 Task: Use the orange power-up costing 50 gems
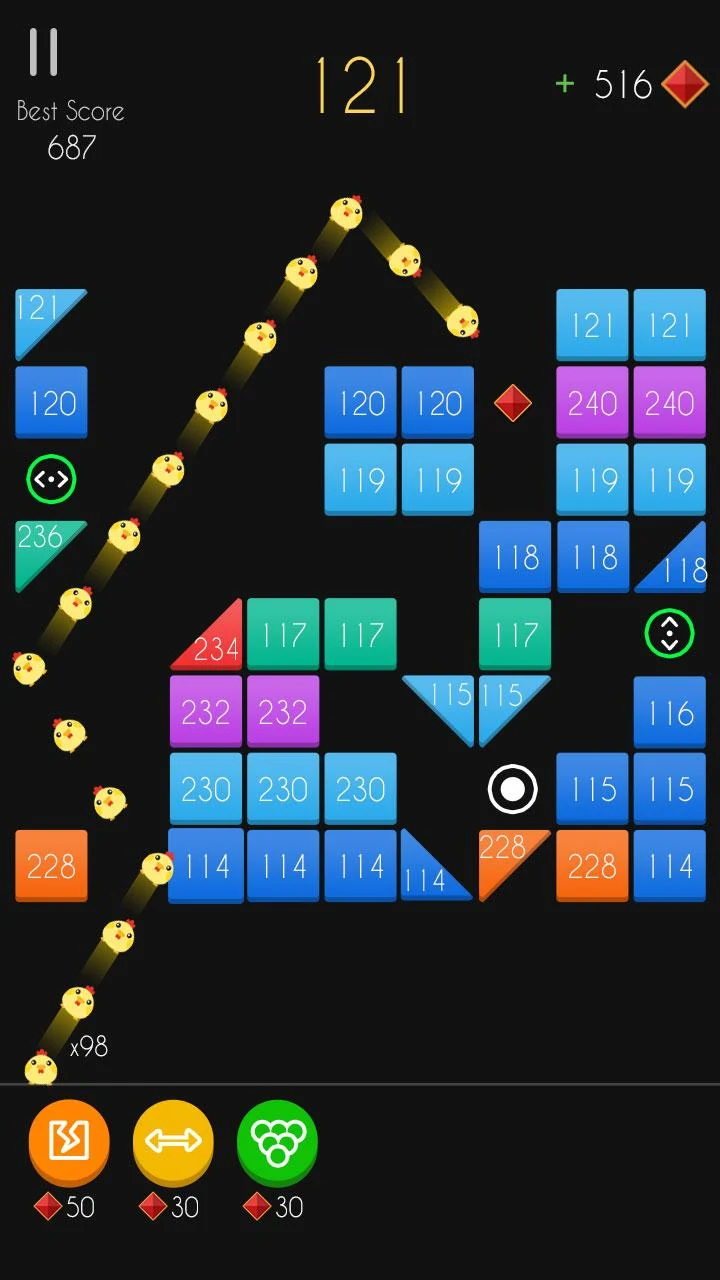coord(69,1142)
